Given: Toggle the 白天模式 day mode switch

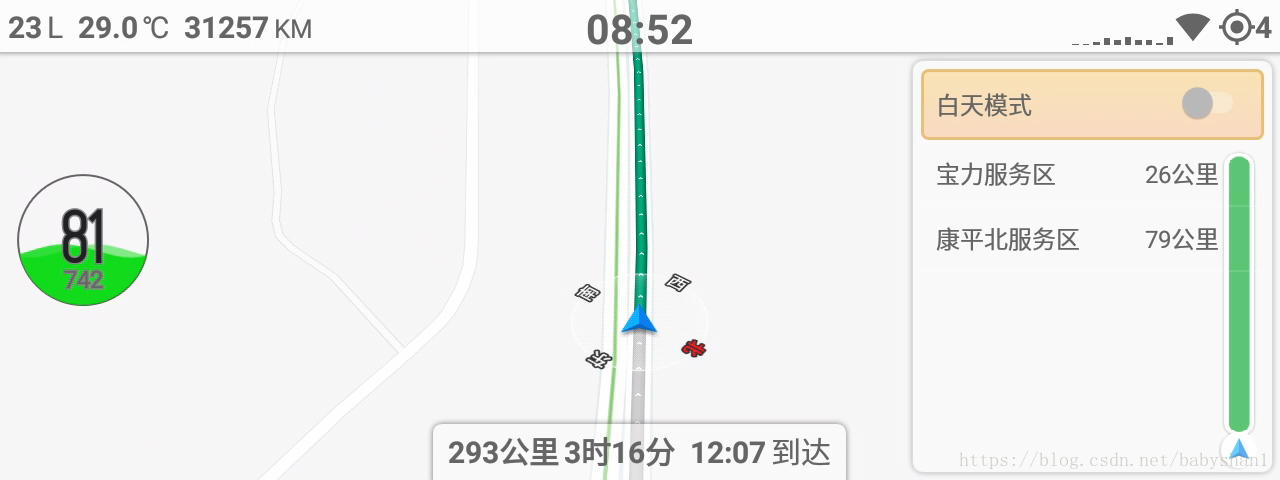Looking at the screenshot, I should (x=1207, y=104).
